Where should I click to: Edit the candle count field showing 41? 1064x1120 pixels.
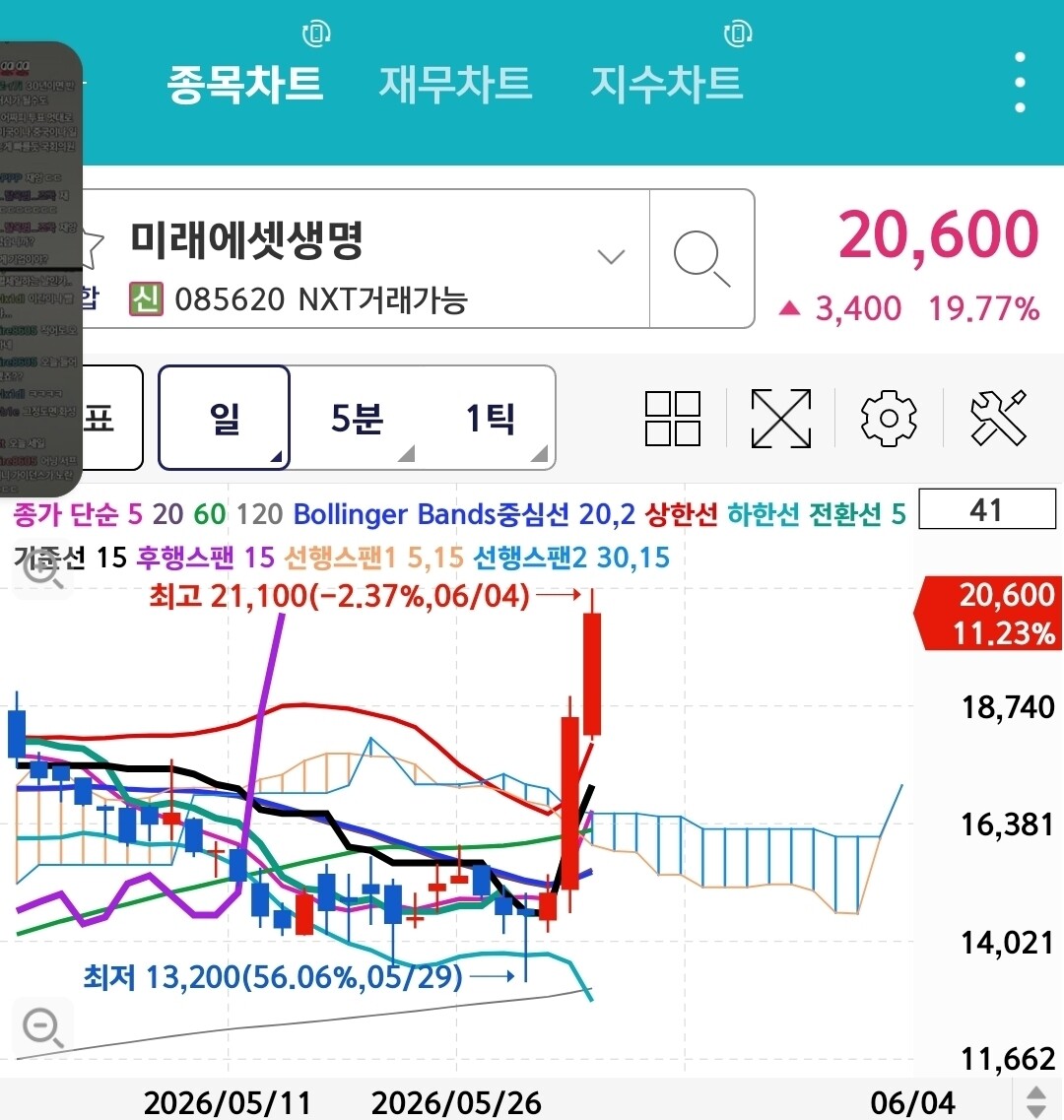click(987, 509)
